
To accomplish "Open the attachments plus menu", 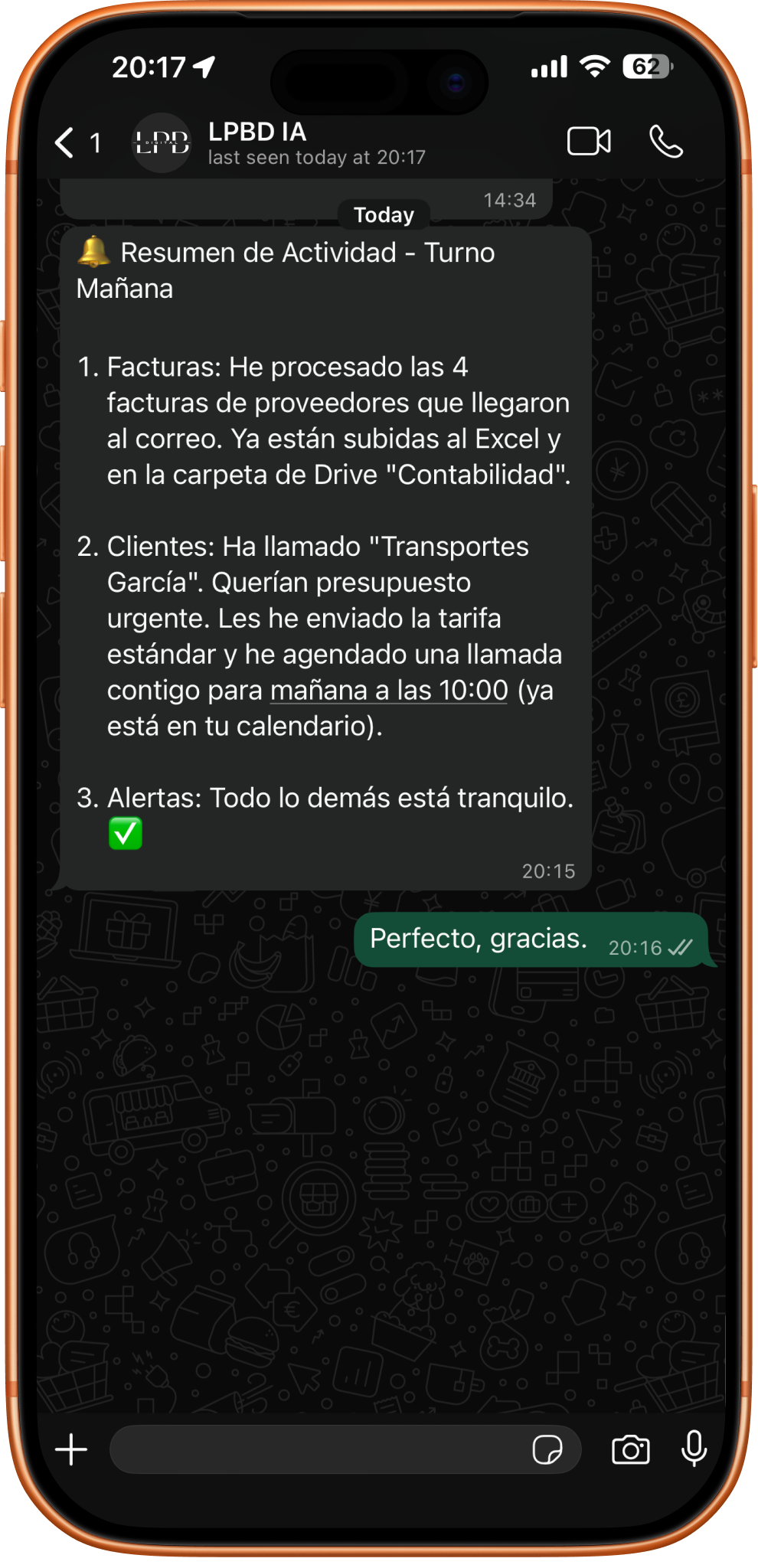I will click(71, 1449).
